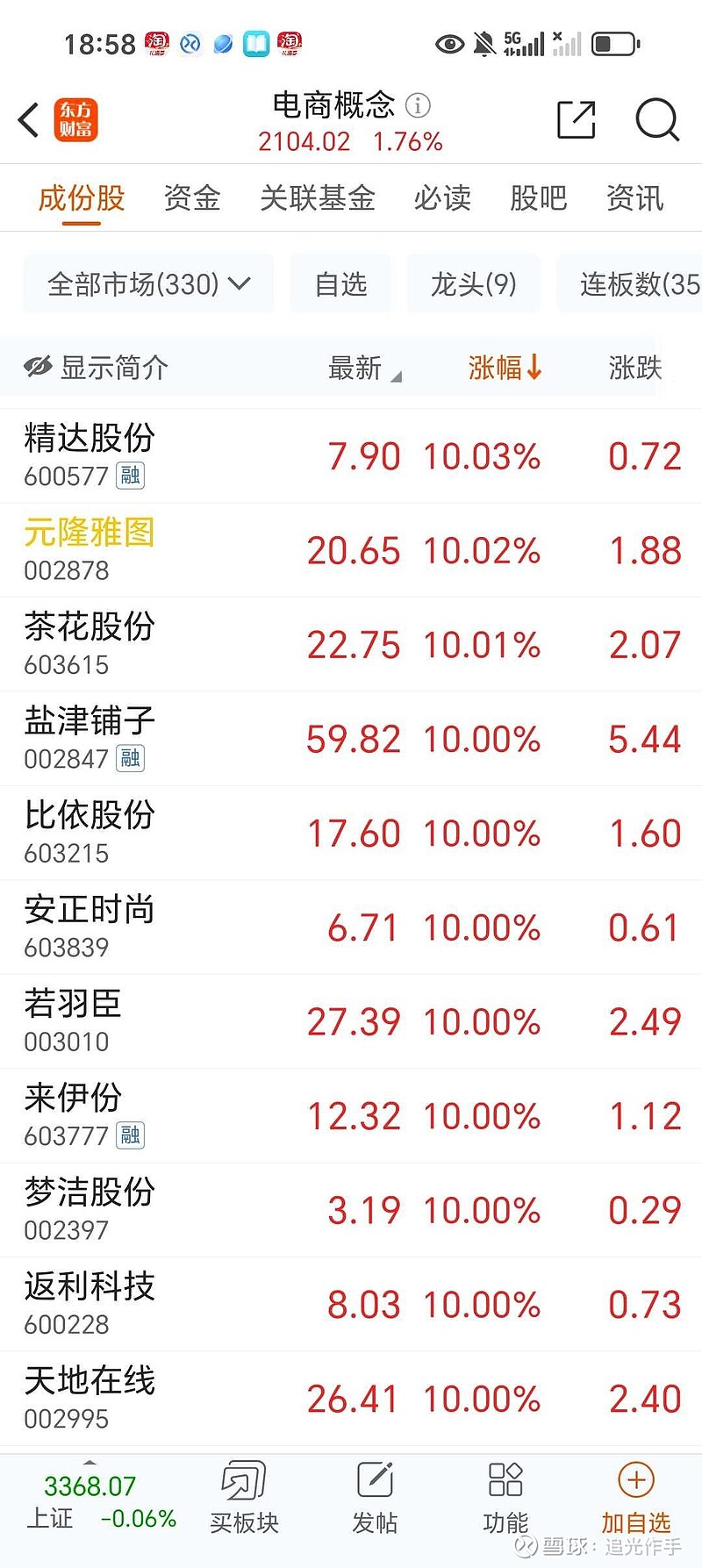Tap the info icon beside 电商概念

coord(418,106)
